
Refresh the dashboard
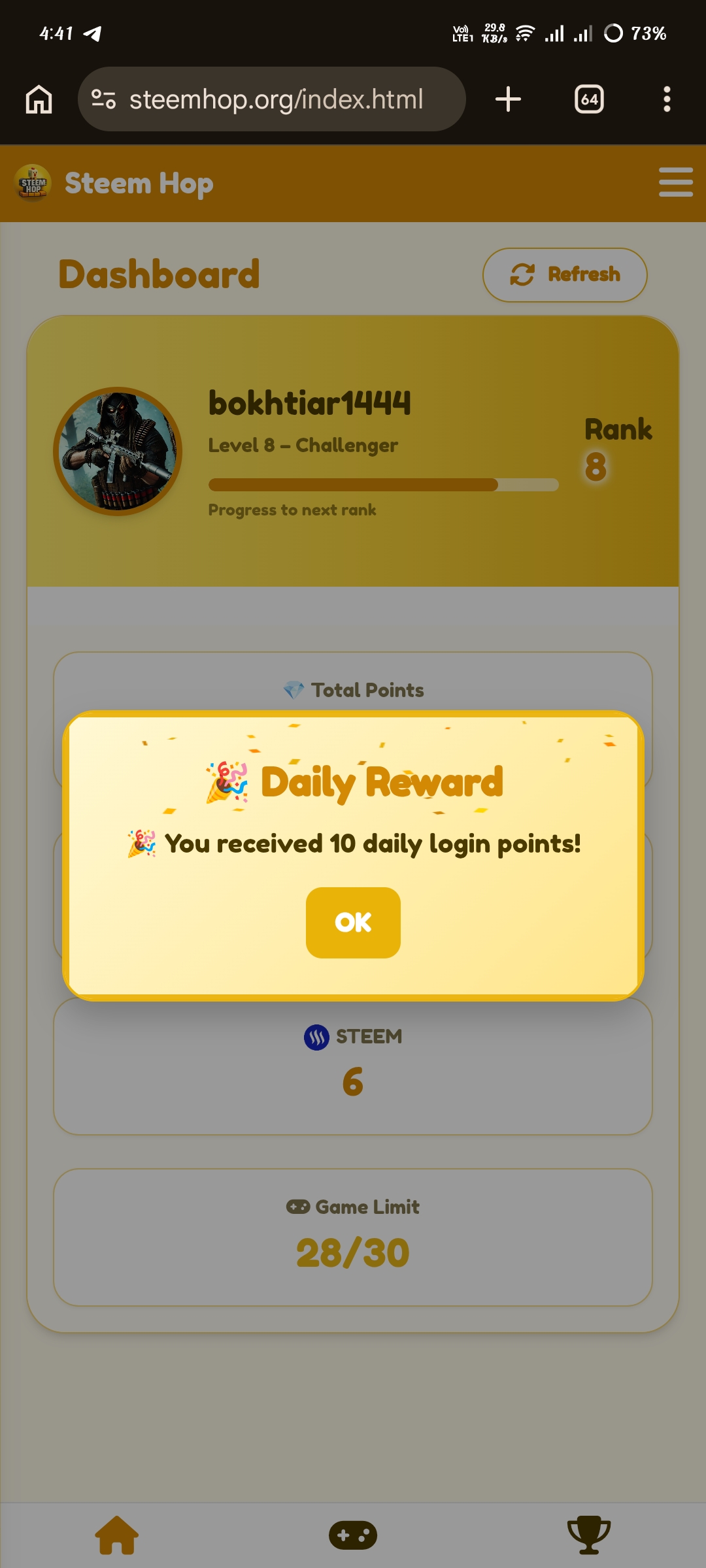pyautogui.click(x=565, y=274)
